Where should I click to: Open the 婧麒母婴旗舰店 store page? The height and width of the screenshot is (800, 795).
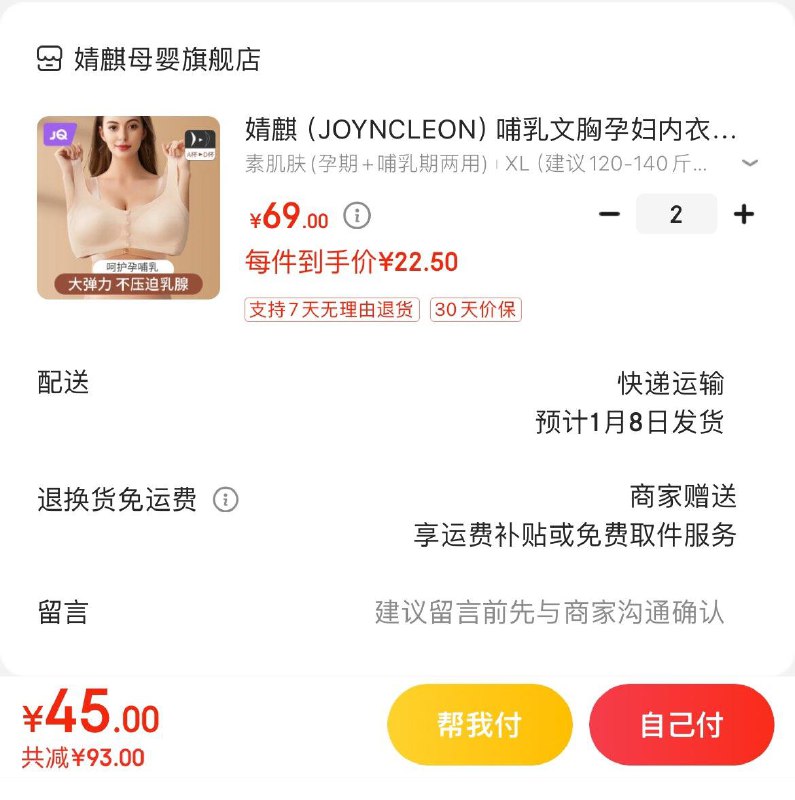166,59
